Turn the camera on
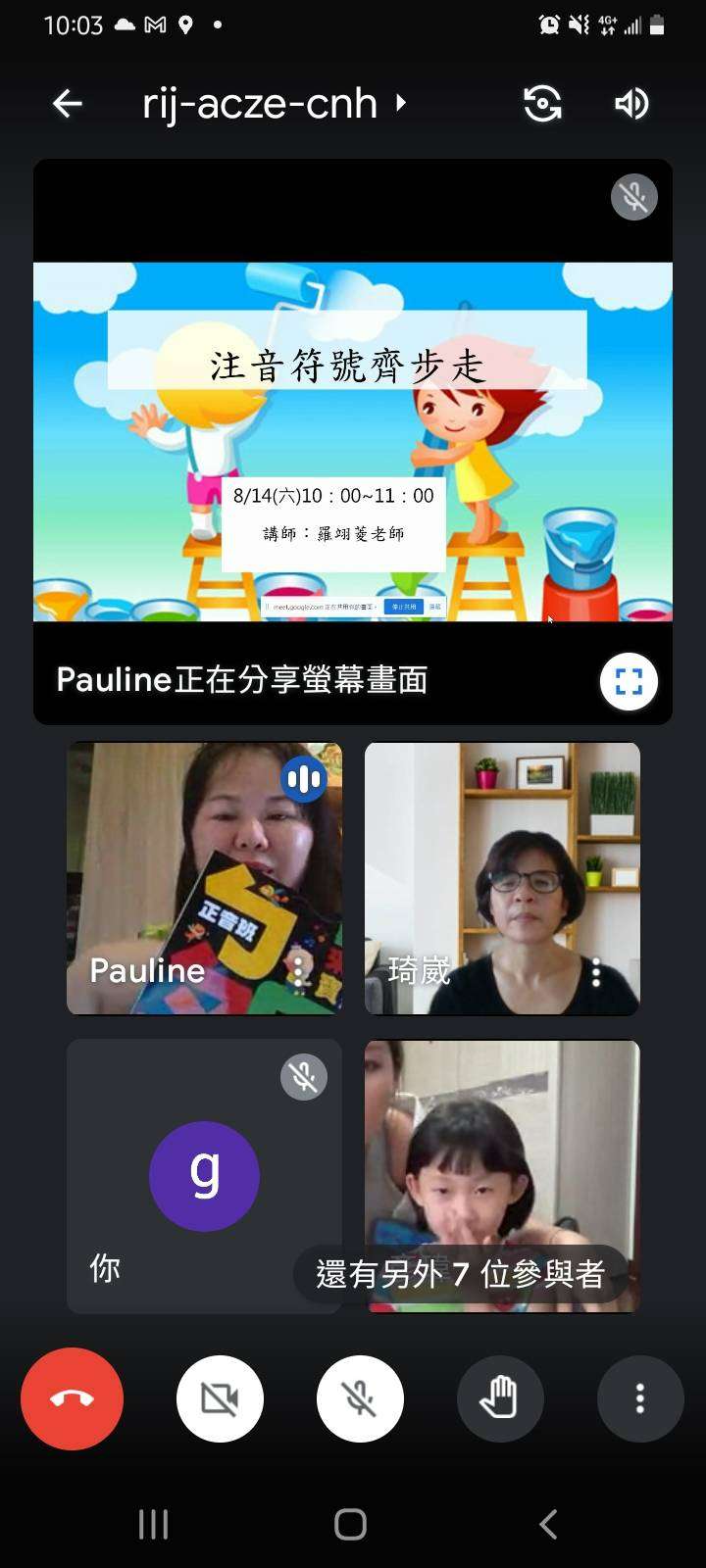Image resolution: width=706 pixels, height=1568 pixels. 220,1398
